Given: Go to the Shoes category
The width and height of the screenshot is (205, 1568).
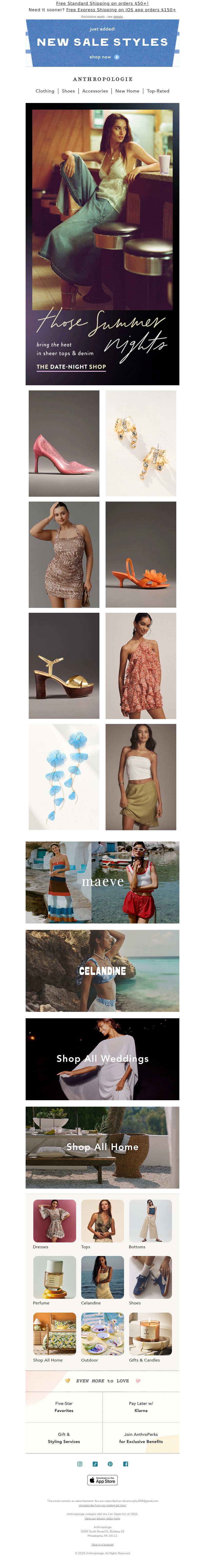Looking at the screenshot, I should tap(69, 91).
